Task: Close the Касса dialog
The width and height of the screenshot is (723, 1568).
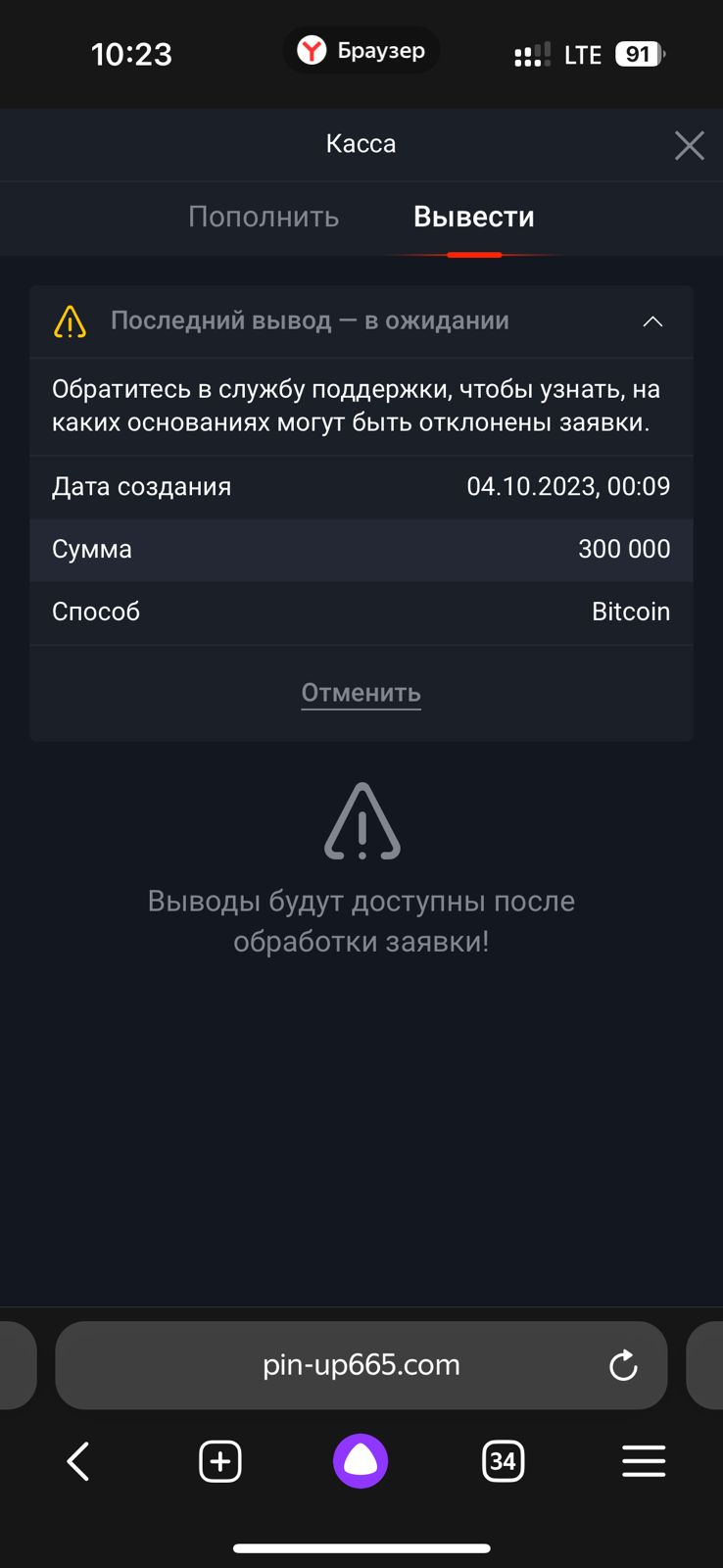Action: (690, 145)
